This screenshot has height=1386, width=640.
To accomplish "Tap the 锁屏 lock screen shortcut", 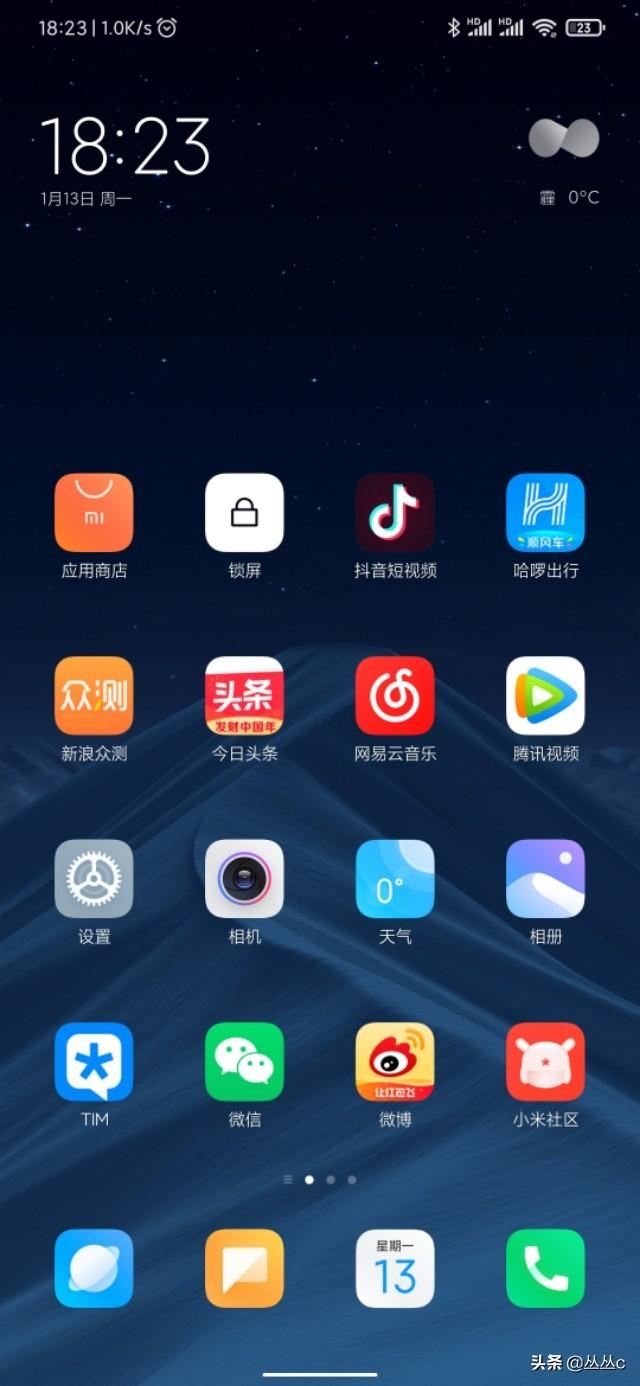I will 244,513.
